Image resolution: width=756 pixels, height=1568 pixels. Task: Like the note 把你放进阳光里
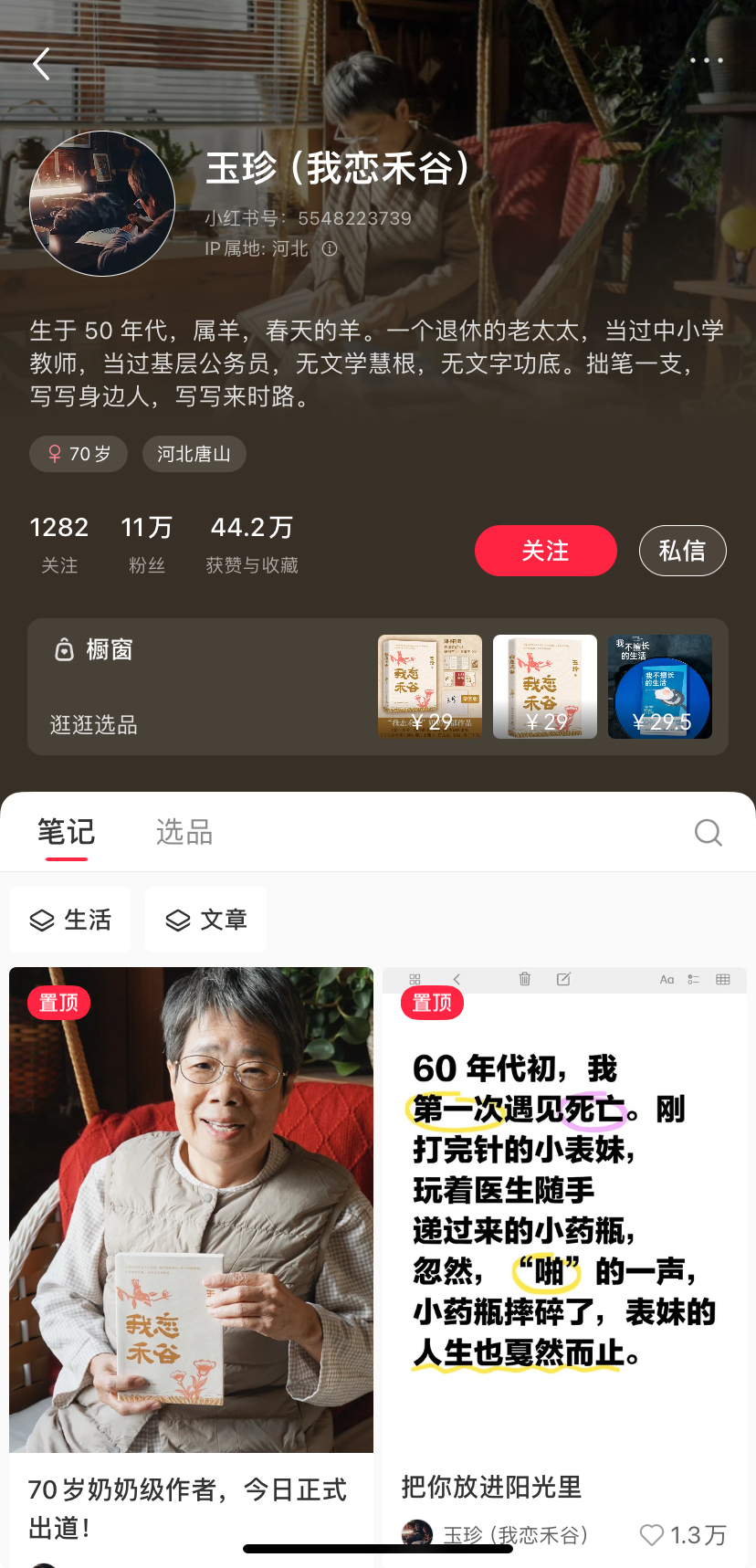point(652,1535)
